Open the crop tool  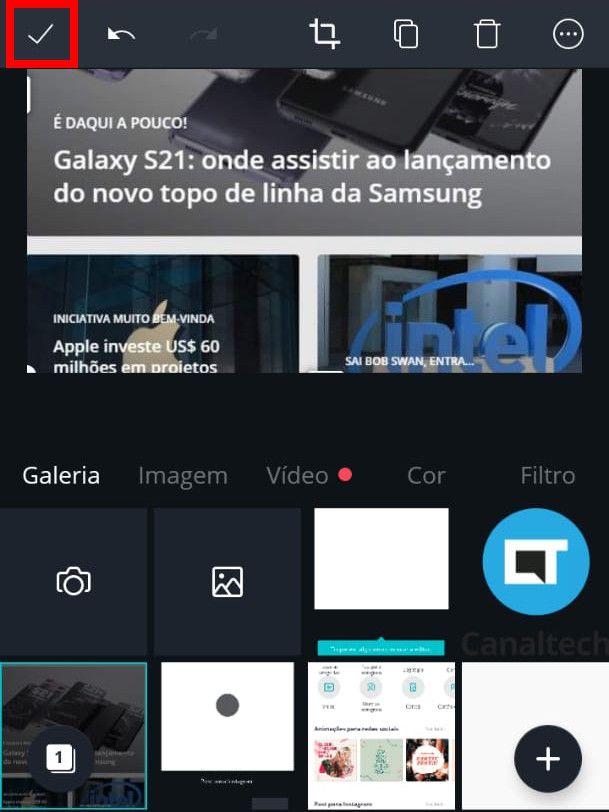point(324,34)
